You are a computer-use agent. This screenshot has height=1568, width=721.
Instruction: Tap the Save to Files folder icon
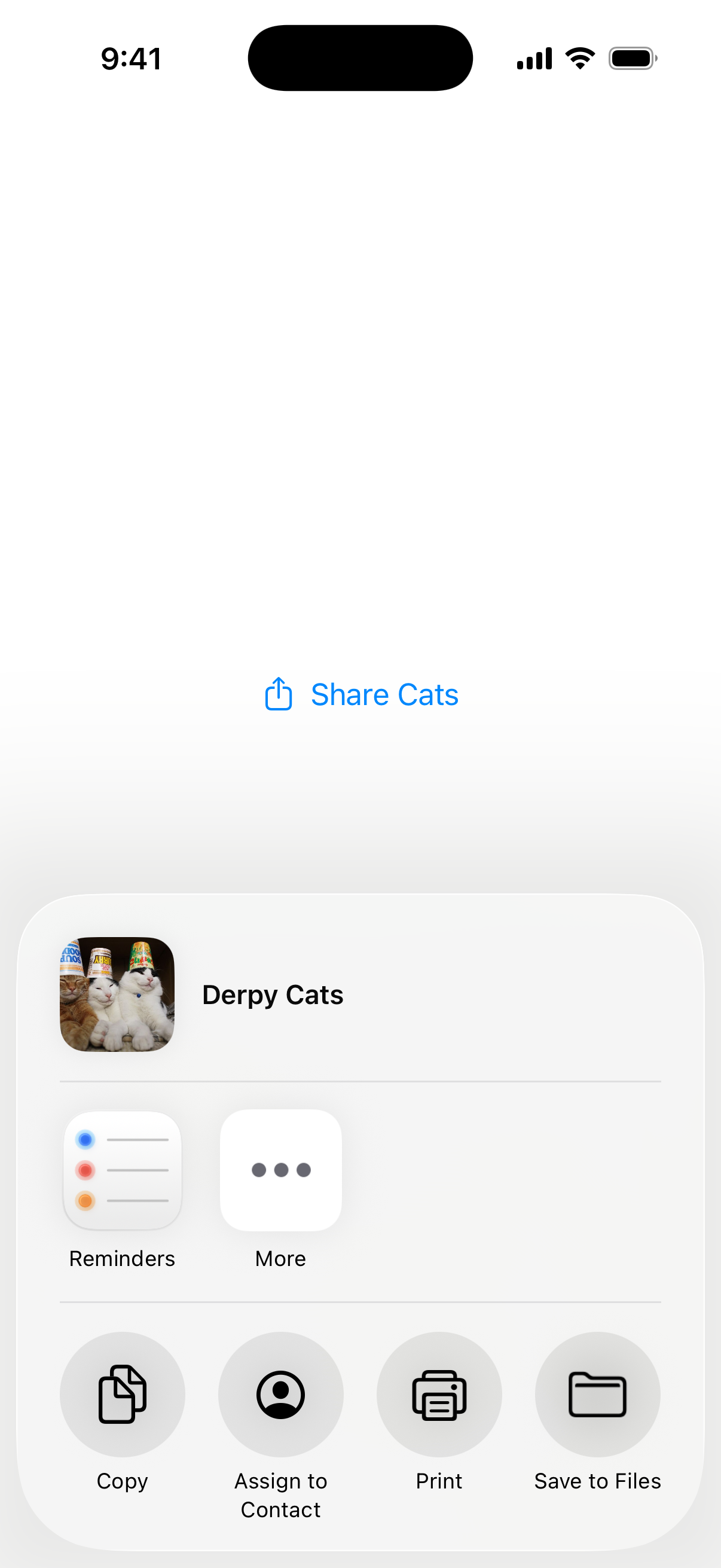tap(597, 1394)
